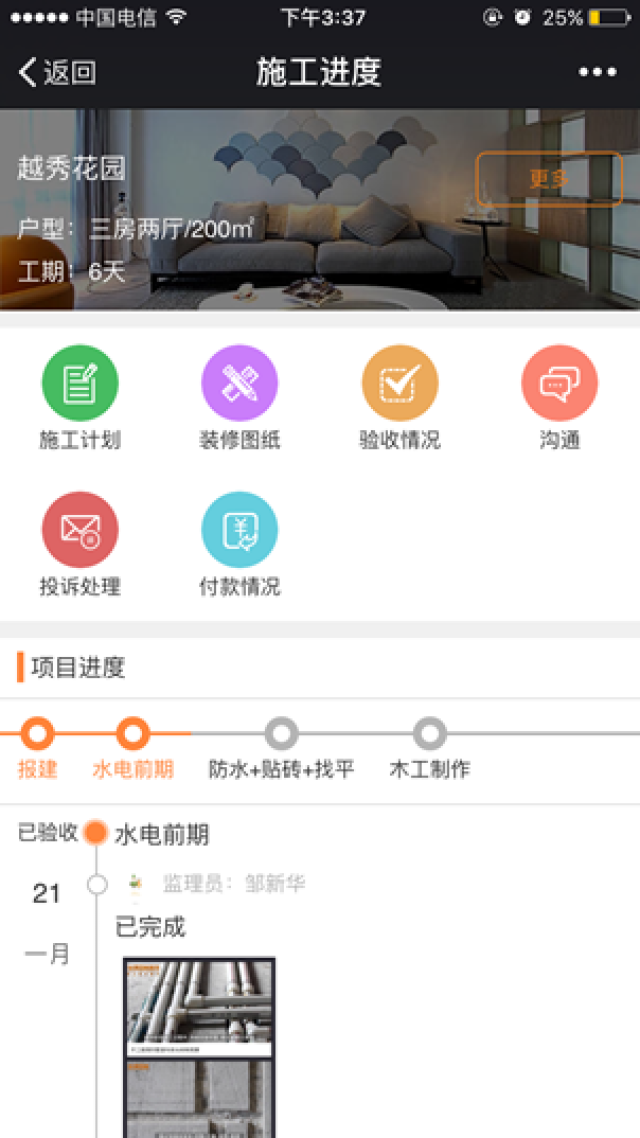The image size is (640, 1138).
Task: Open the construction photo under 已完成
Action: coord(199,1045)
